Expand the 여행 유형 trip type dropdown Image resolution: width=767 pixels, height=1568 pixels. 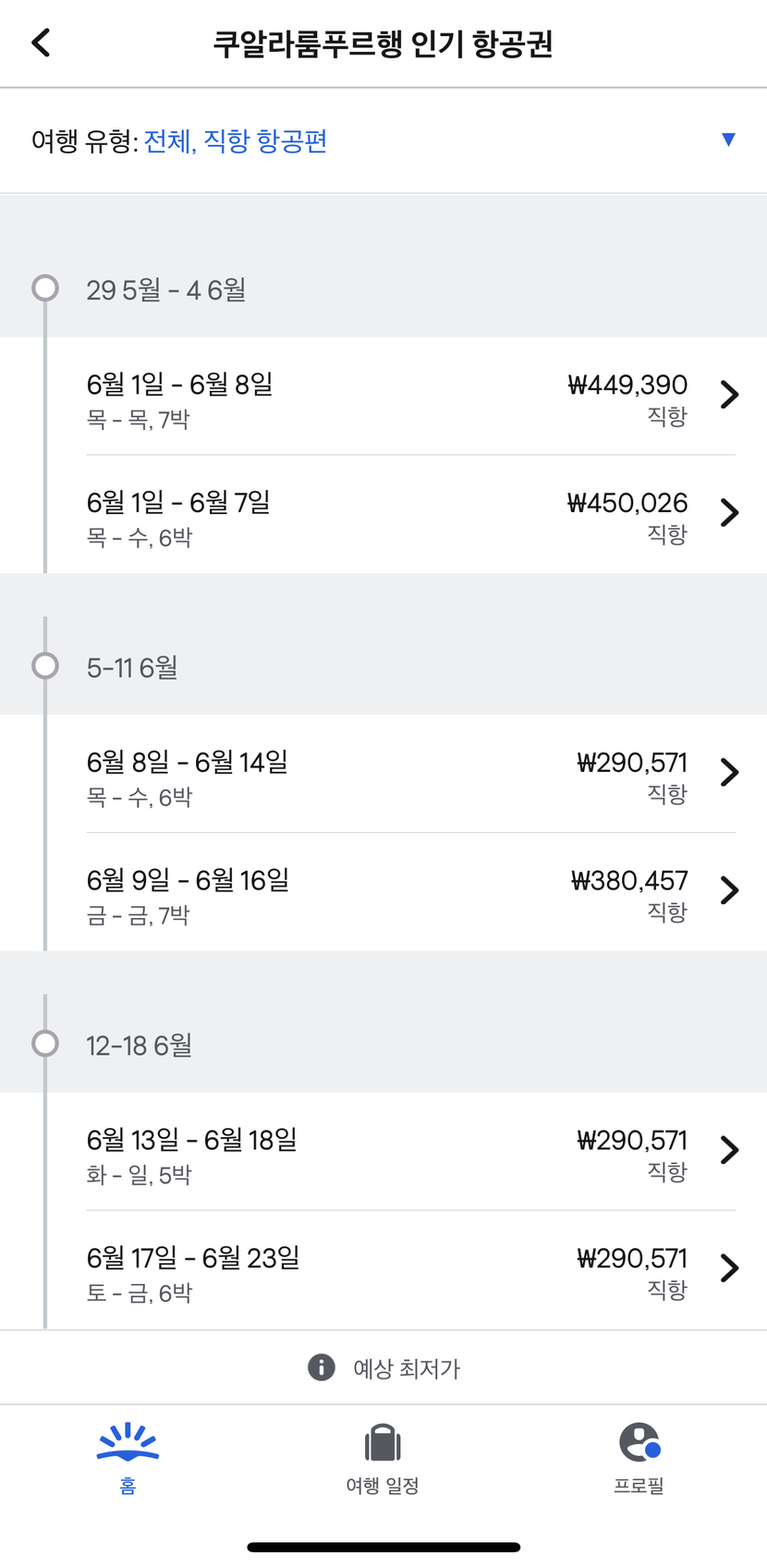click(383, 141)
